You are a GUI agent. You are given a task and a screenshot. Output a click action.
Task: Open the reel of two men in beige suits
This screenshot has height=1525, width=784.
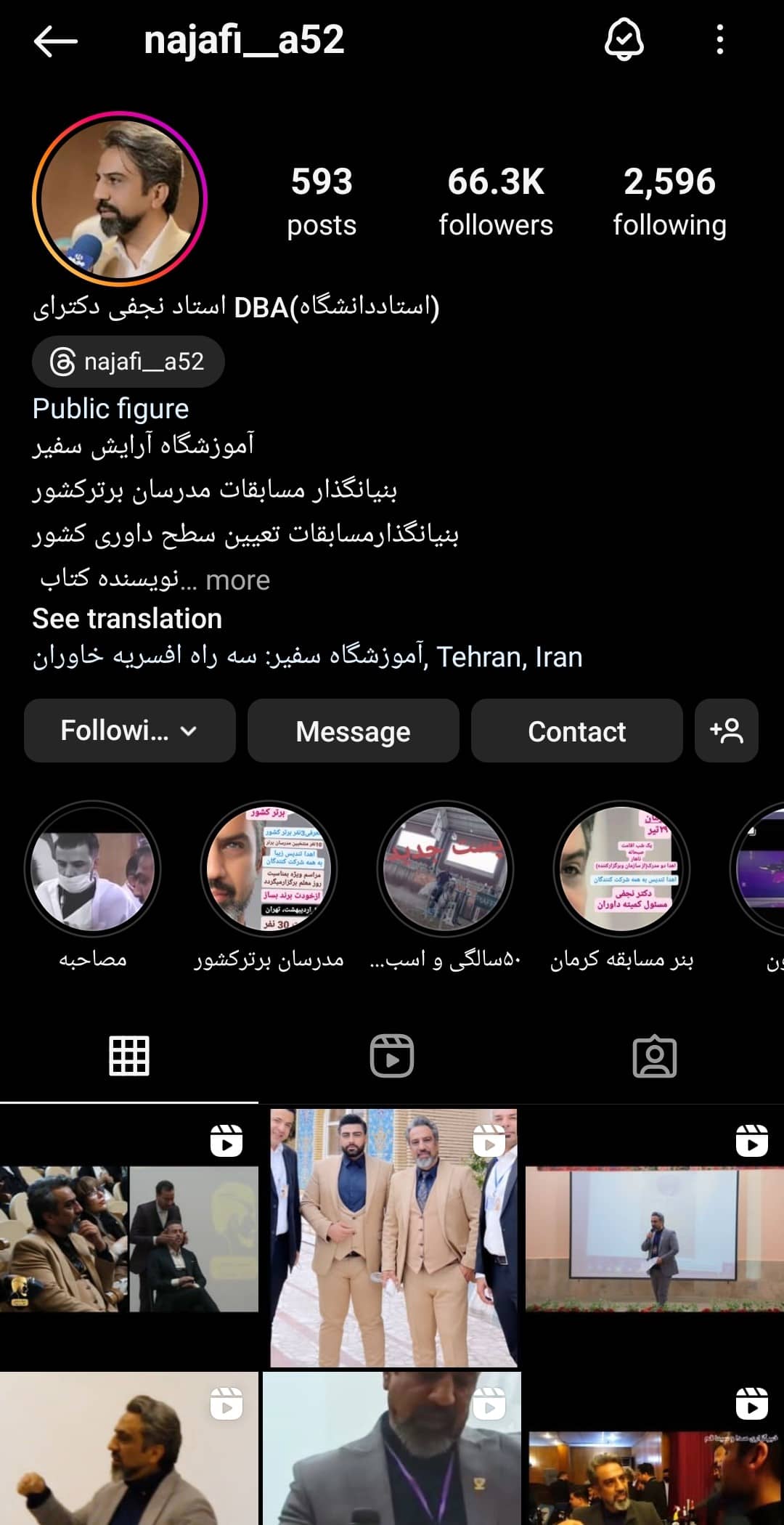pos(393,1237)
